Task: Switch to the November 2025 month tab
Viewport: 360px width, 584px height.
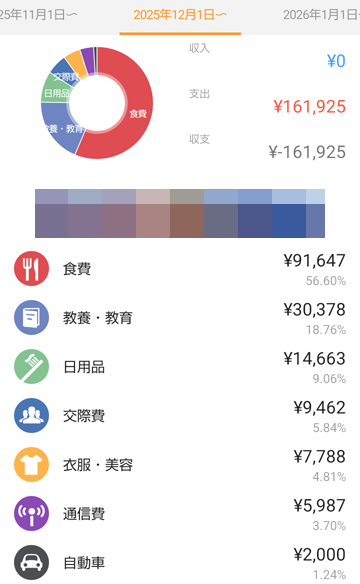Action: (39, 15)
